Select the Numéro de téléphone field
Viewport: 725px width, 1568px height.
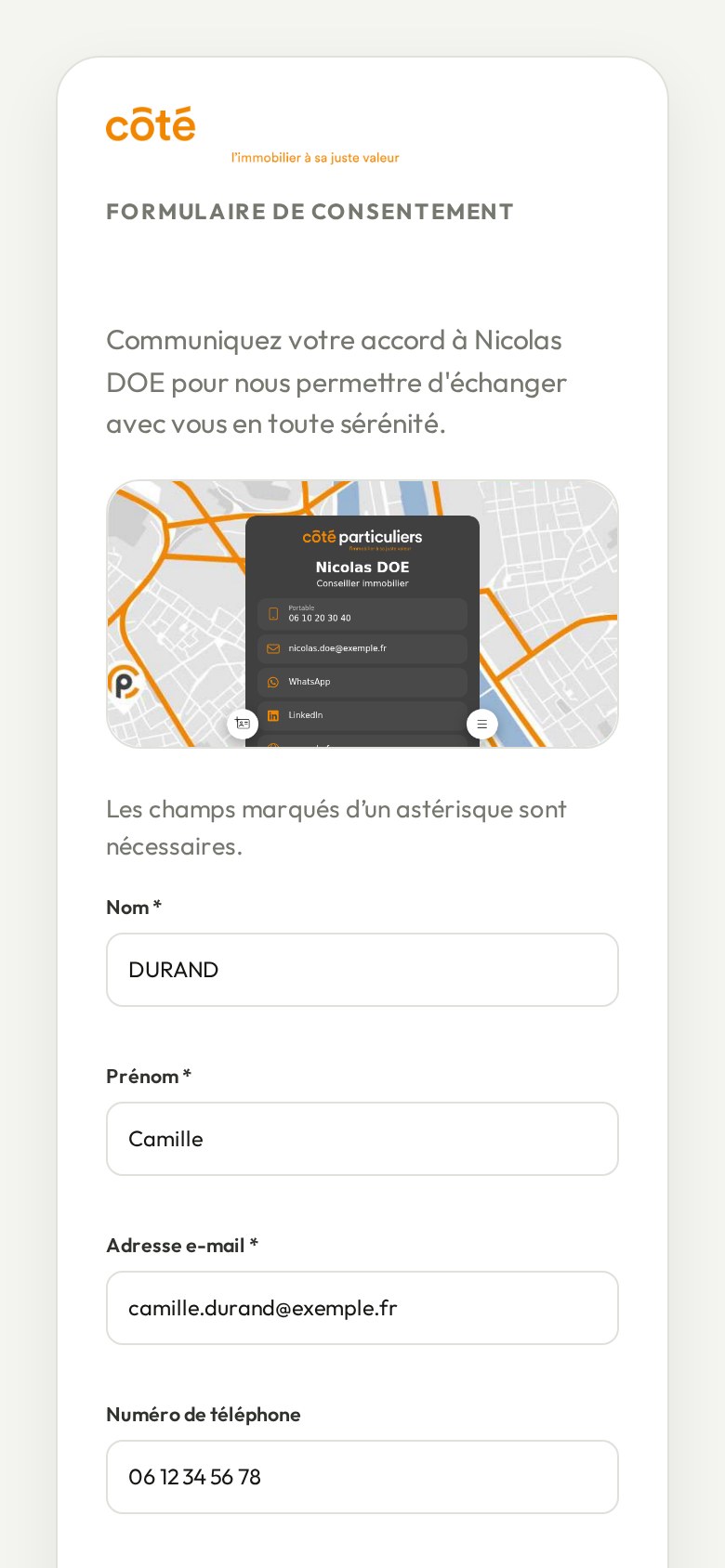pos(362,1477)
